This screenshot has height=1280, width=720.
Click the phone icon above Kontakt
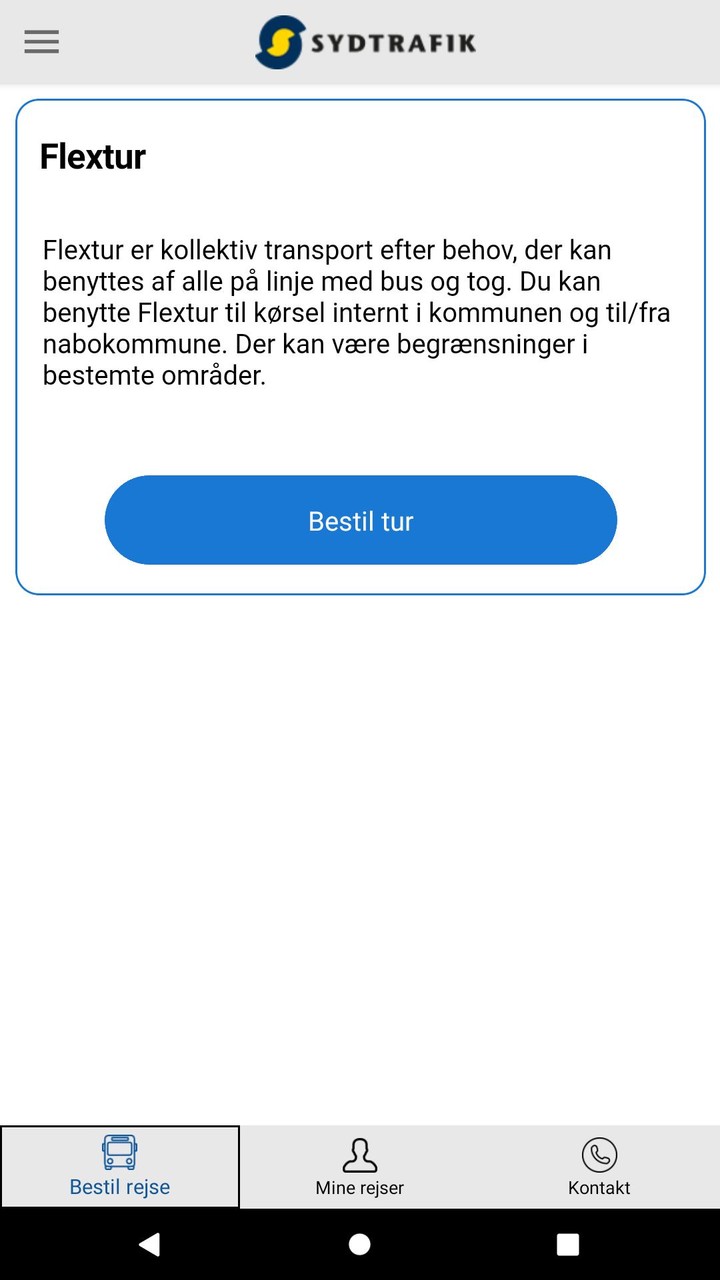tap(598, 1152)
